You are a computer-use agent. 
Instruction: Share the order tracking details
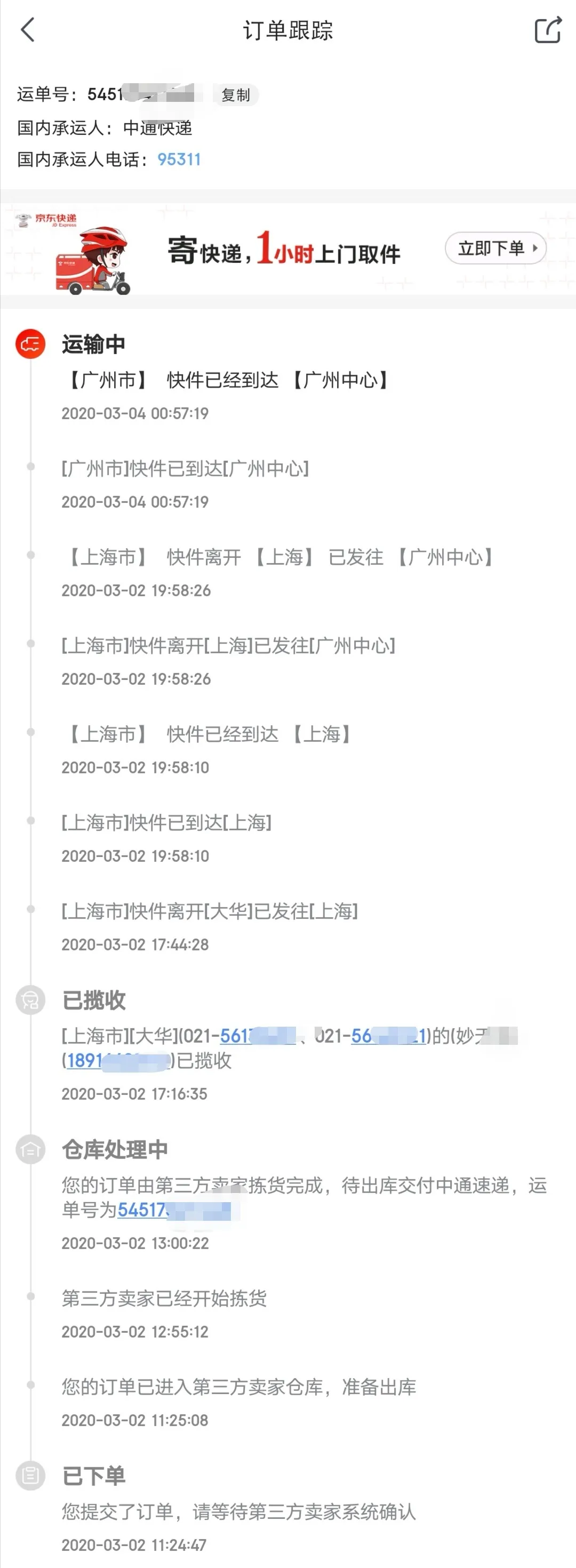tap(547, 30)
